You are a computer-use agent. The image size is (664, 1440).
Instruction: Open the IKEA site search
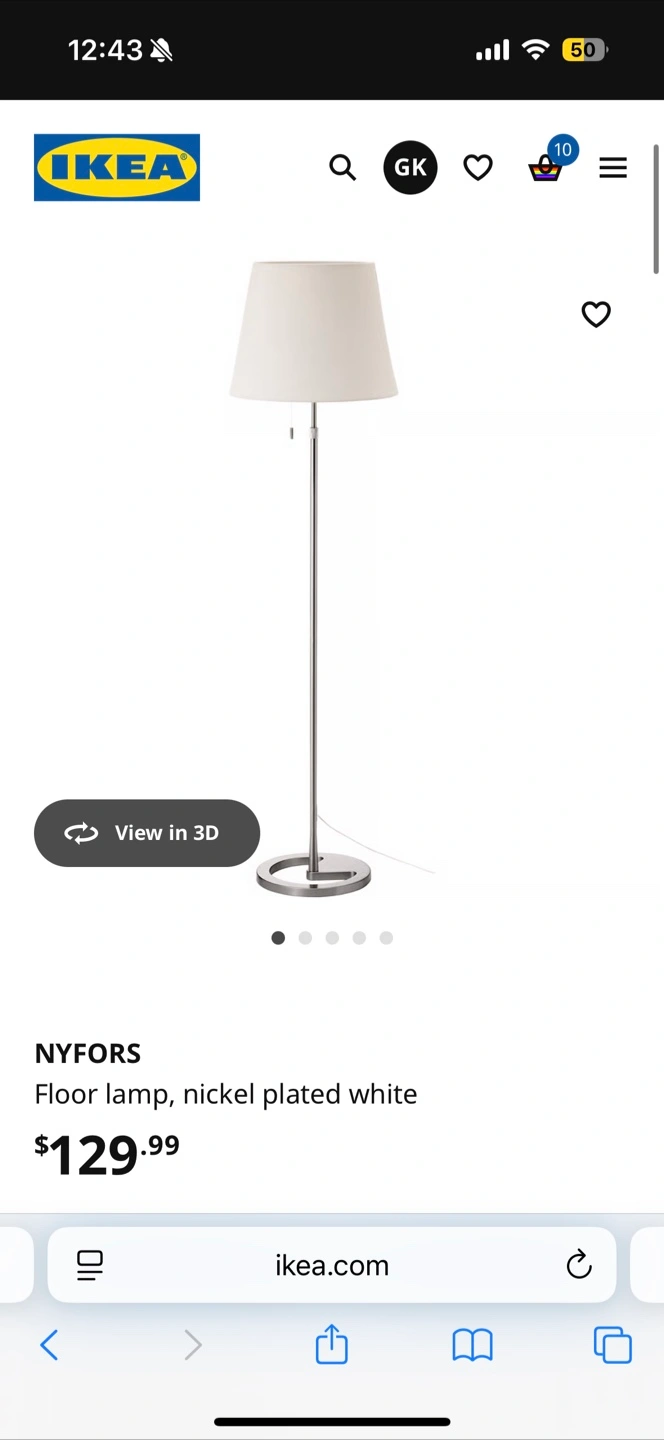(x=342, y=167)
